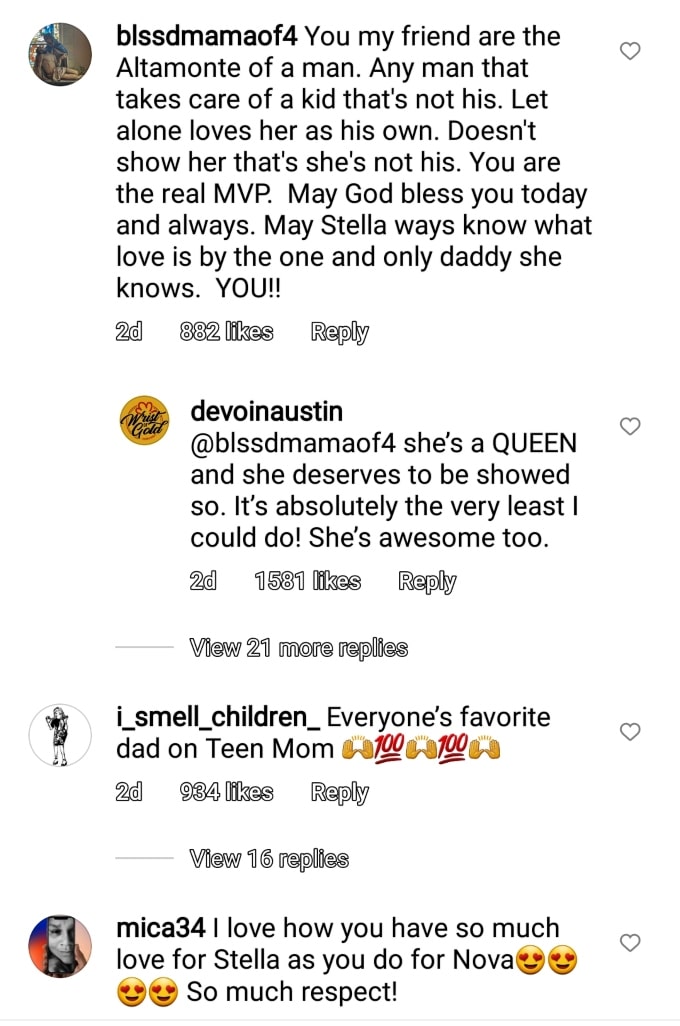Like i_smell_children_'s comment
The image size is (680, 1026).
tap(630, 732)
